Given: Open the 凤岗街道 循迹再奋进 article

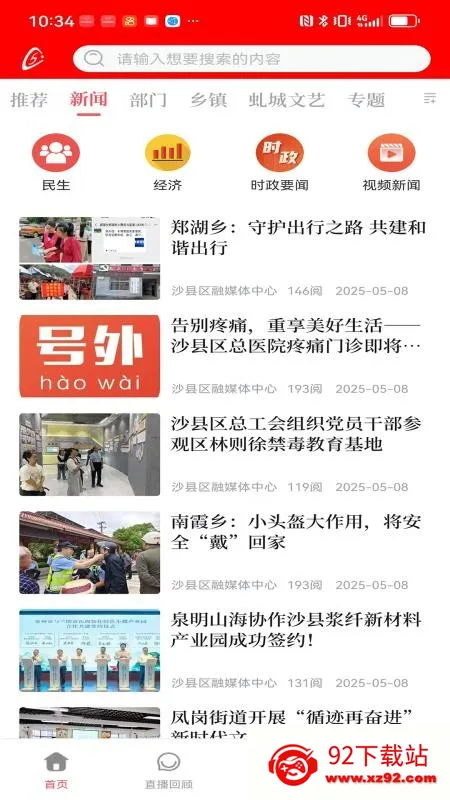Looking at the screenshot, I should click(x=225, y=722).
